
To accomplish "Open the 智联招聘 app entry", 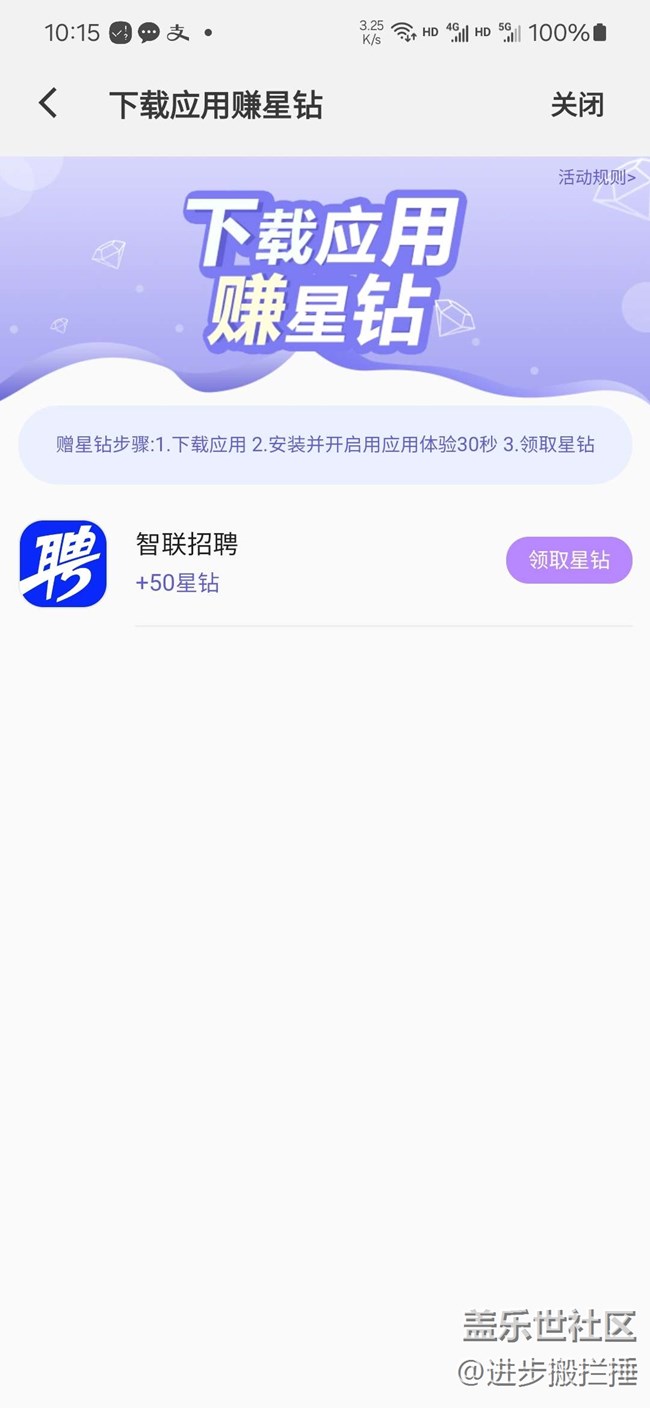I will tap(186, 545).
